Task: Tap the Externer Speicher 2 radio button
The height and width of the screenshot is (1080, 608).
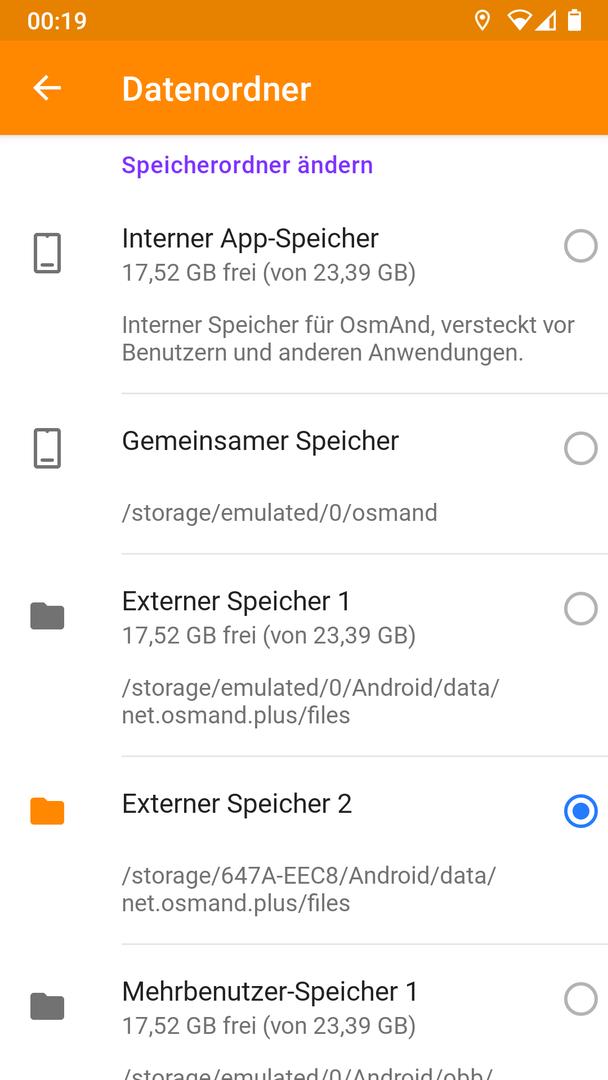Action: pos(580,811)
